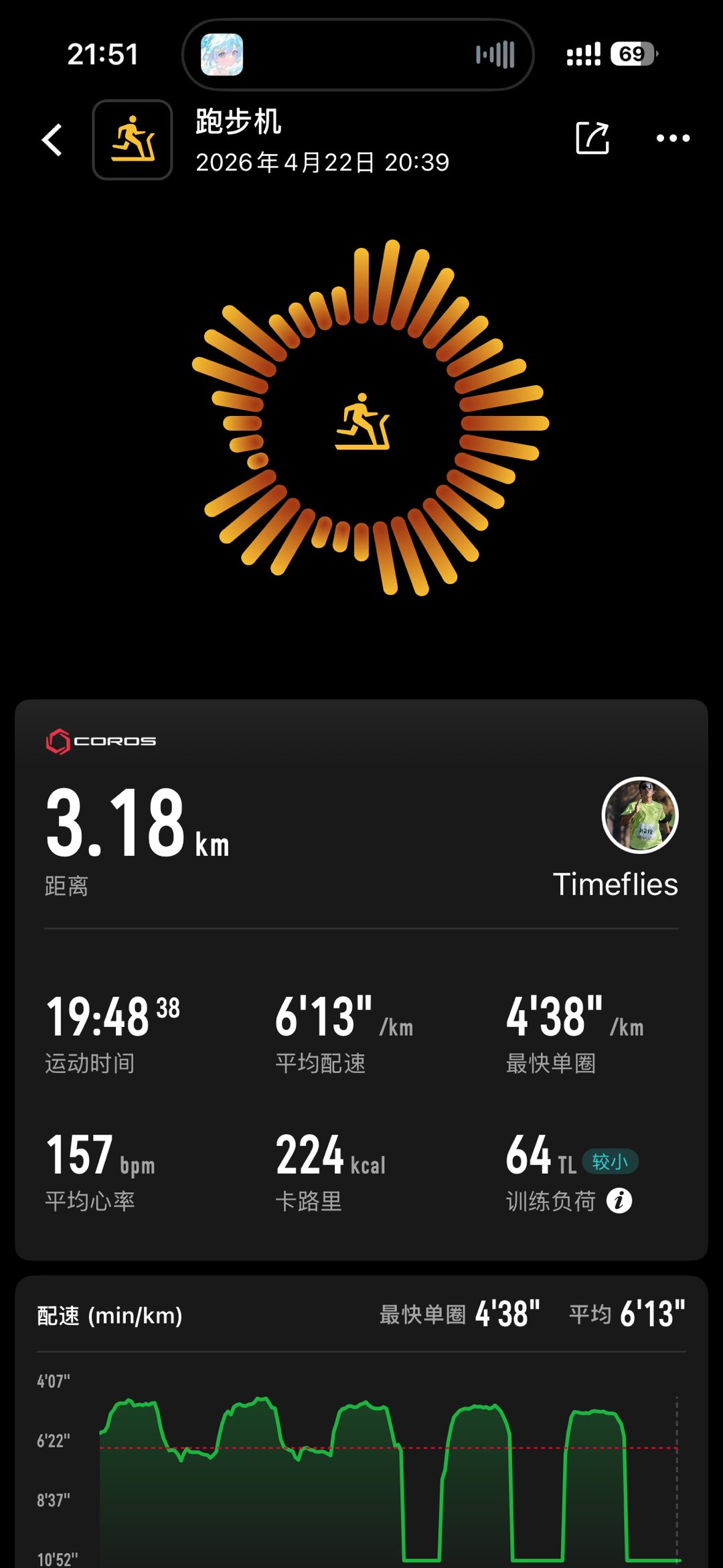Image resolution: width=723 pixels, height=1568 pixels.
Task: Open the training load info icon
Action: click(619, 1201)
